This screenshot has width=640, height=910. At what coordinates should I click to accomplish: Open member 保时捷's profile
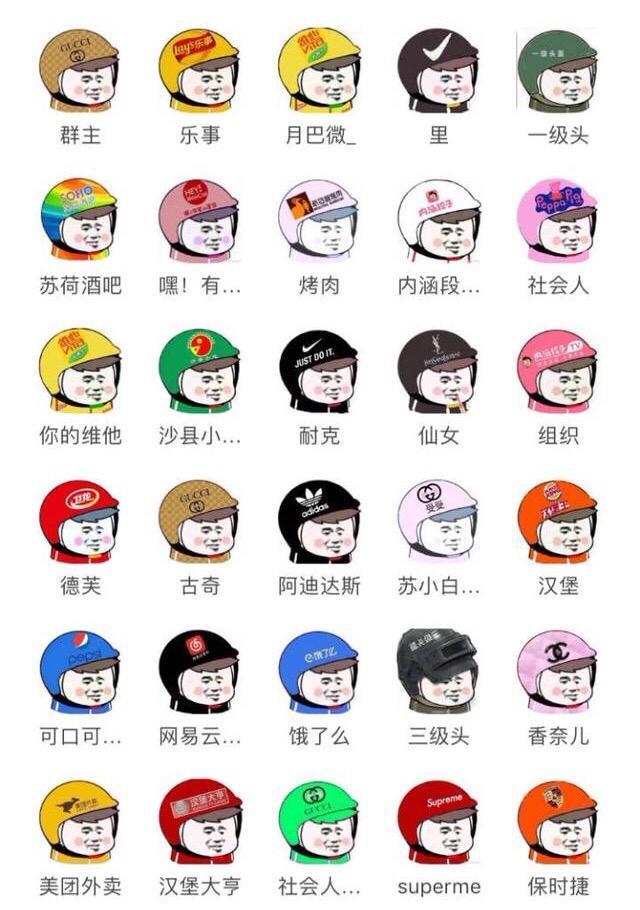(558, 820)
